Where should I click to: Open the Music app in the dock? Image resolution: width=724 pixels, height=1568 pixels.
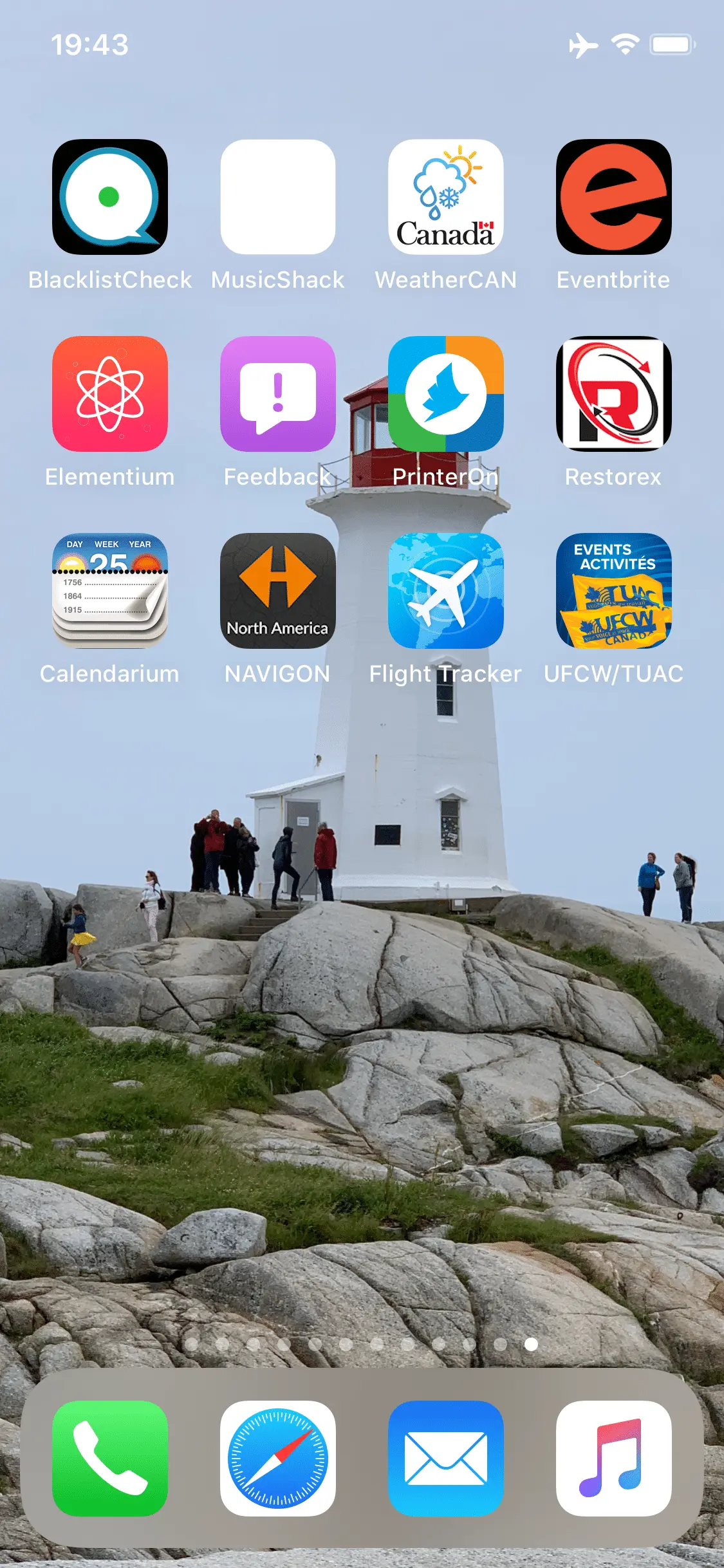(613, 1458)
